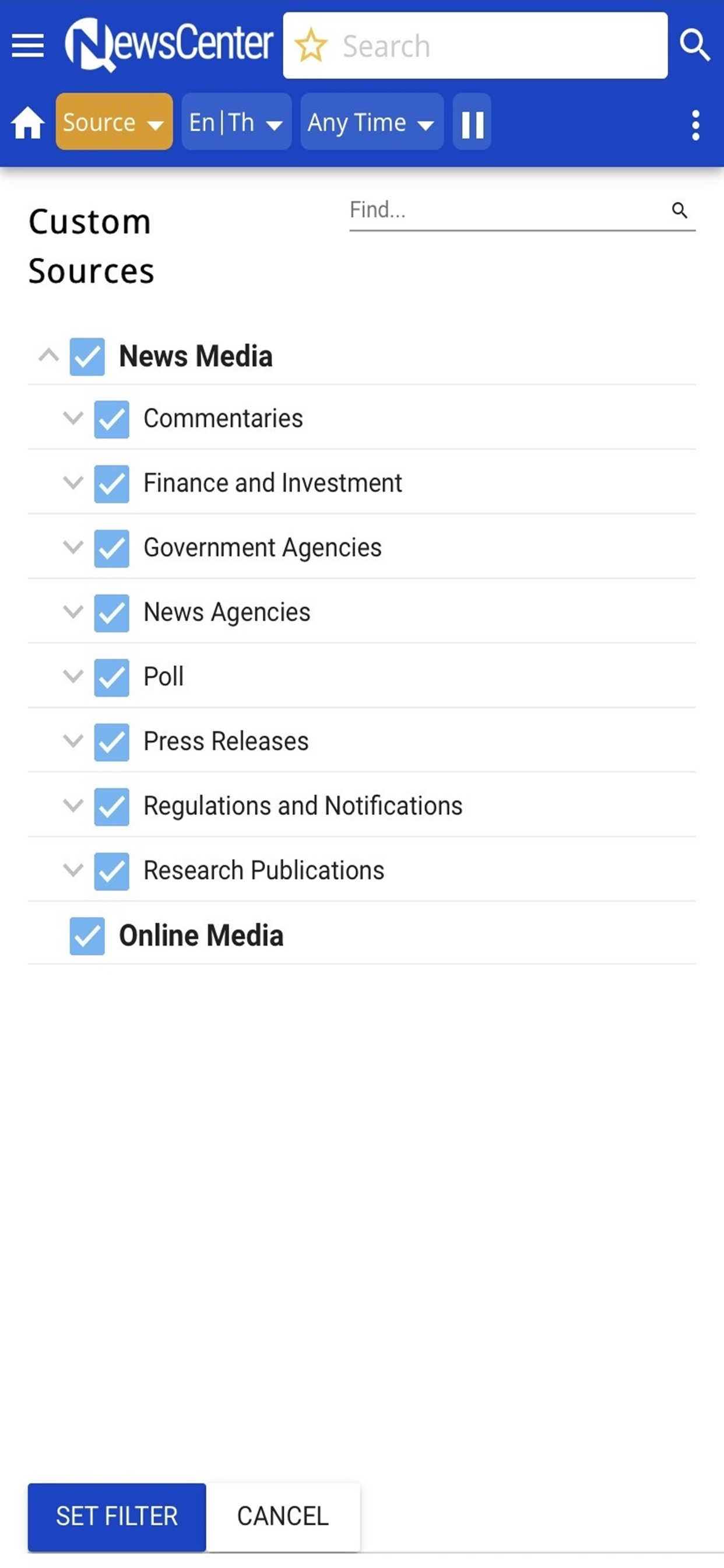
Task: Open the En|Th language dropdown
Action: [237, 122]
